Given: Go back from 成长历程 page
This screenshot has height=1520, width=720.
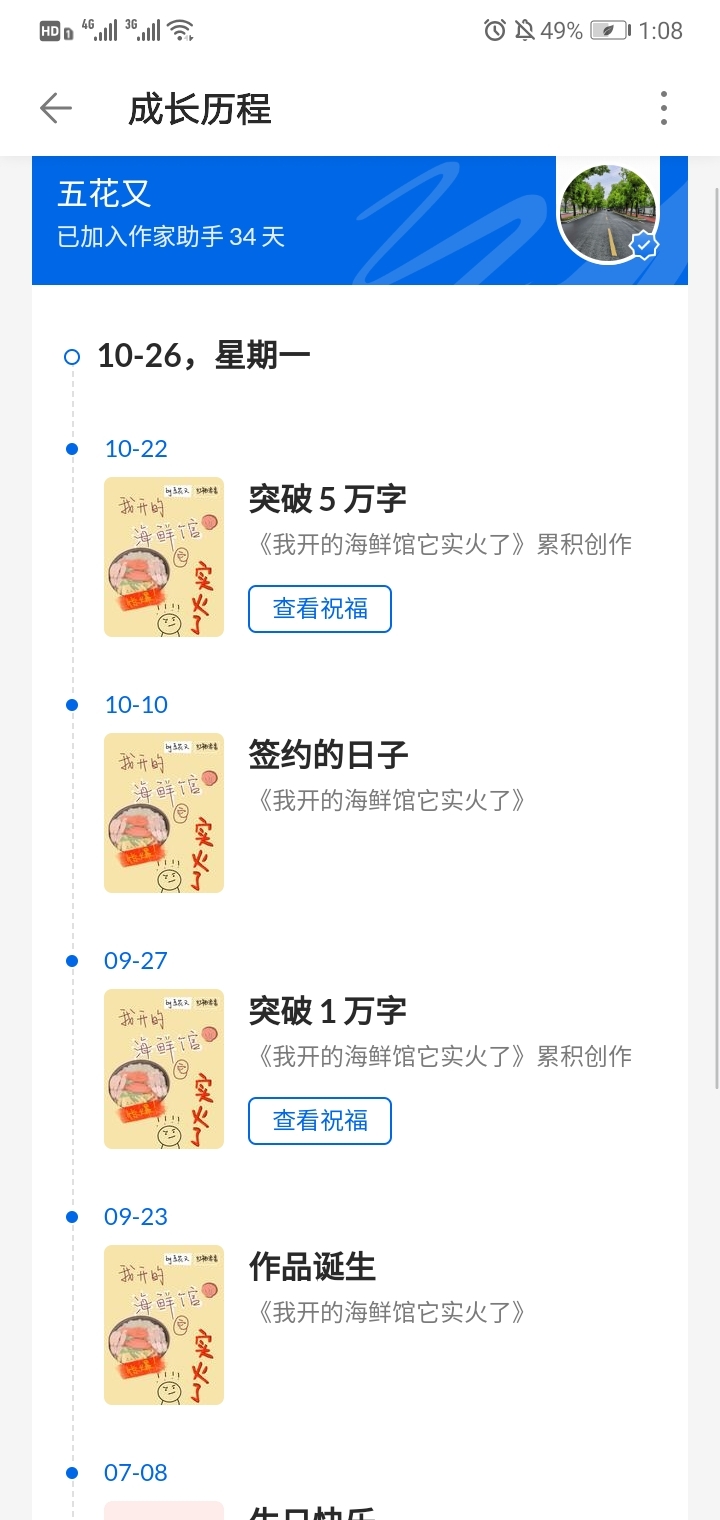Looking at the screenshot, I should tap(56, 108).
